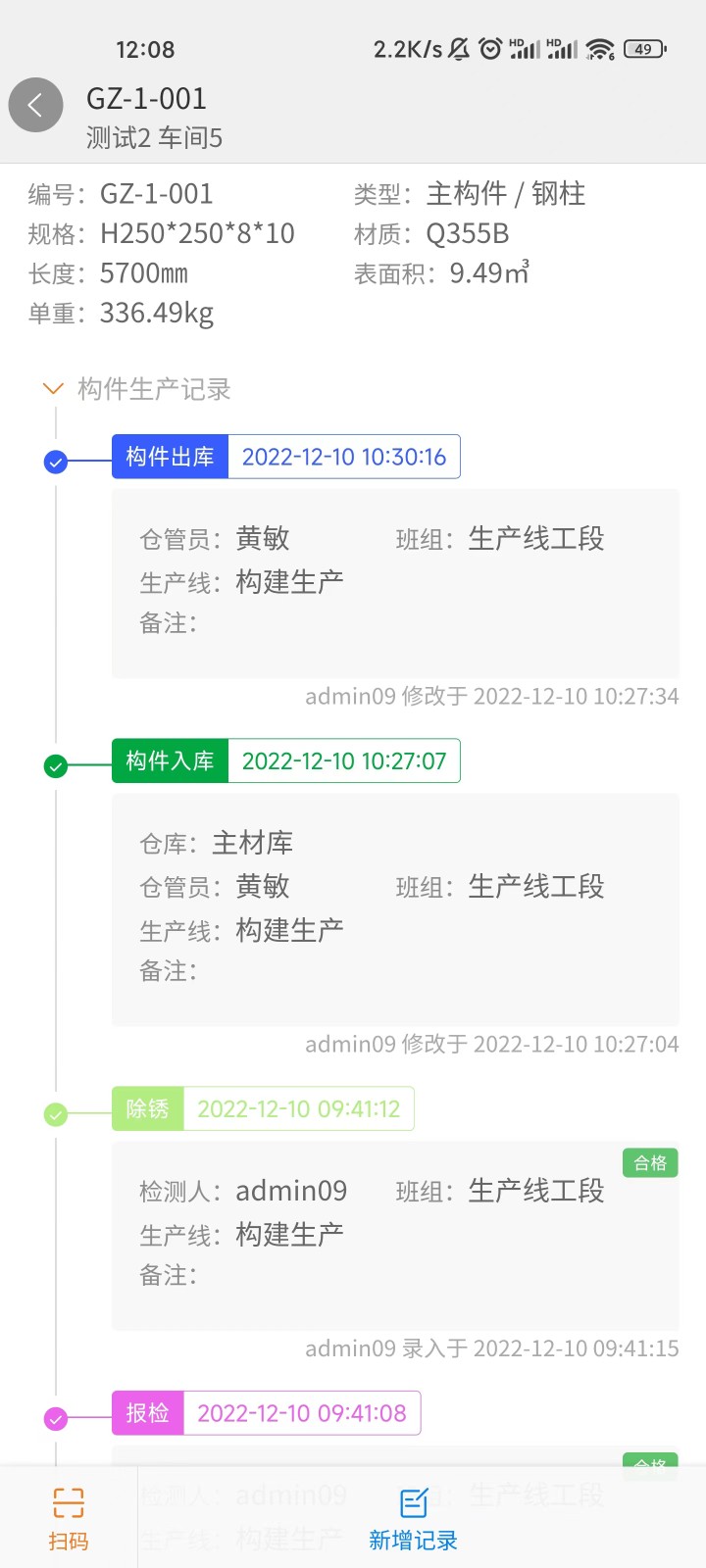Open the 扫码 scanner

69,1517
